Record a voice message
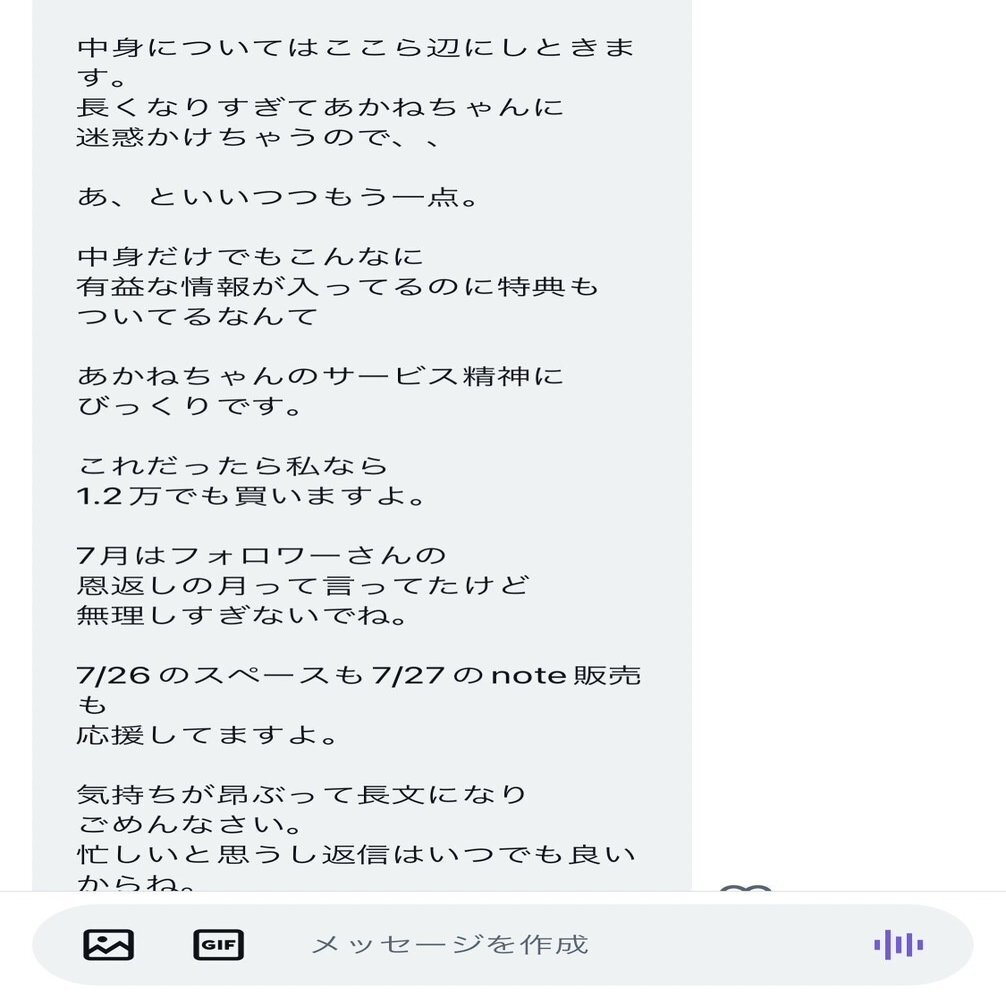 898,944
